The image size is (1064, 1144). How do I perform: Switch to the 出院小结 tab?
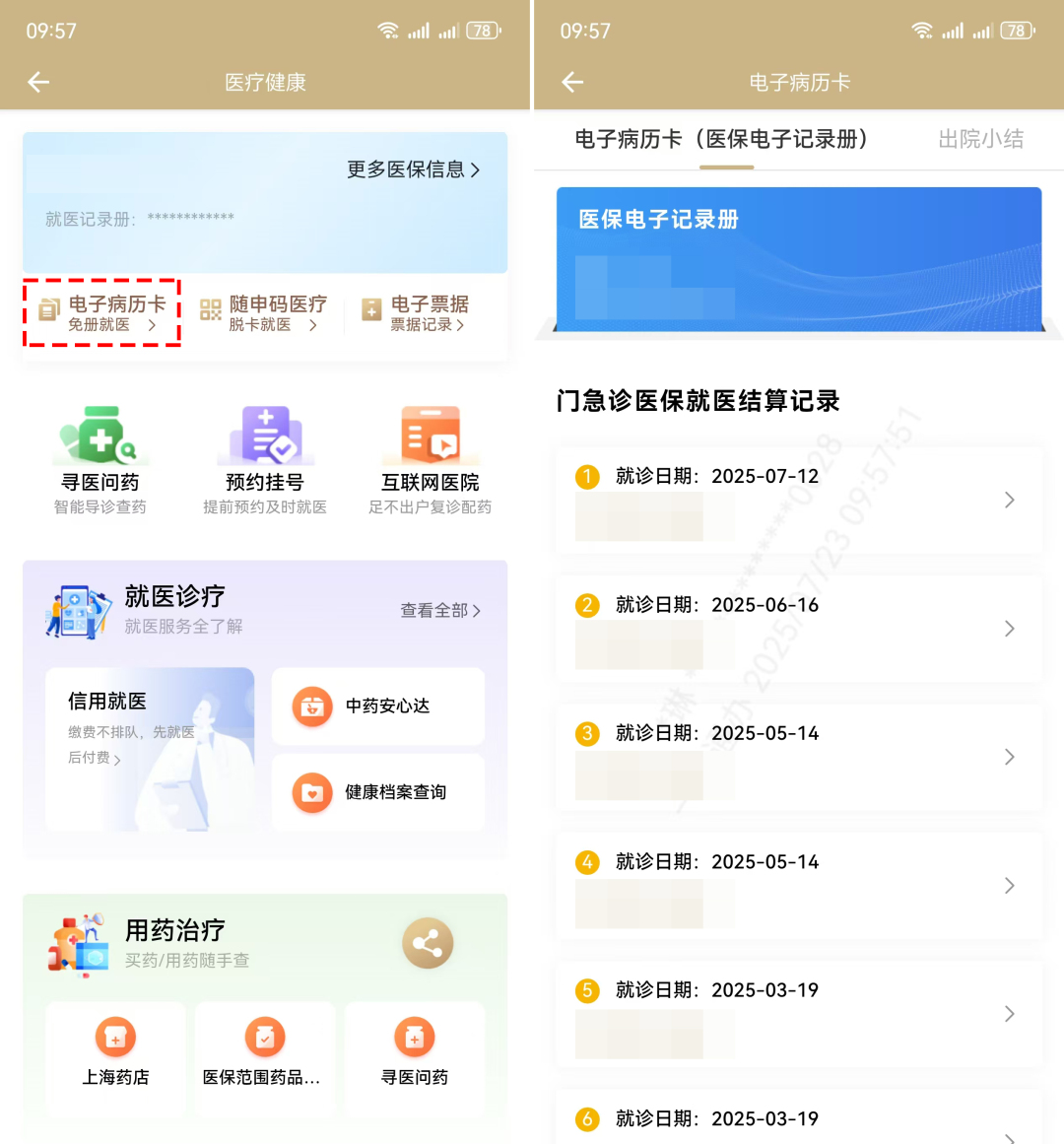(980, 140)
